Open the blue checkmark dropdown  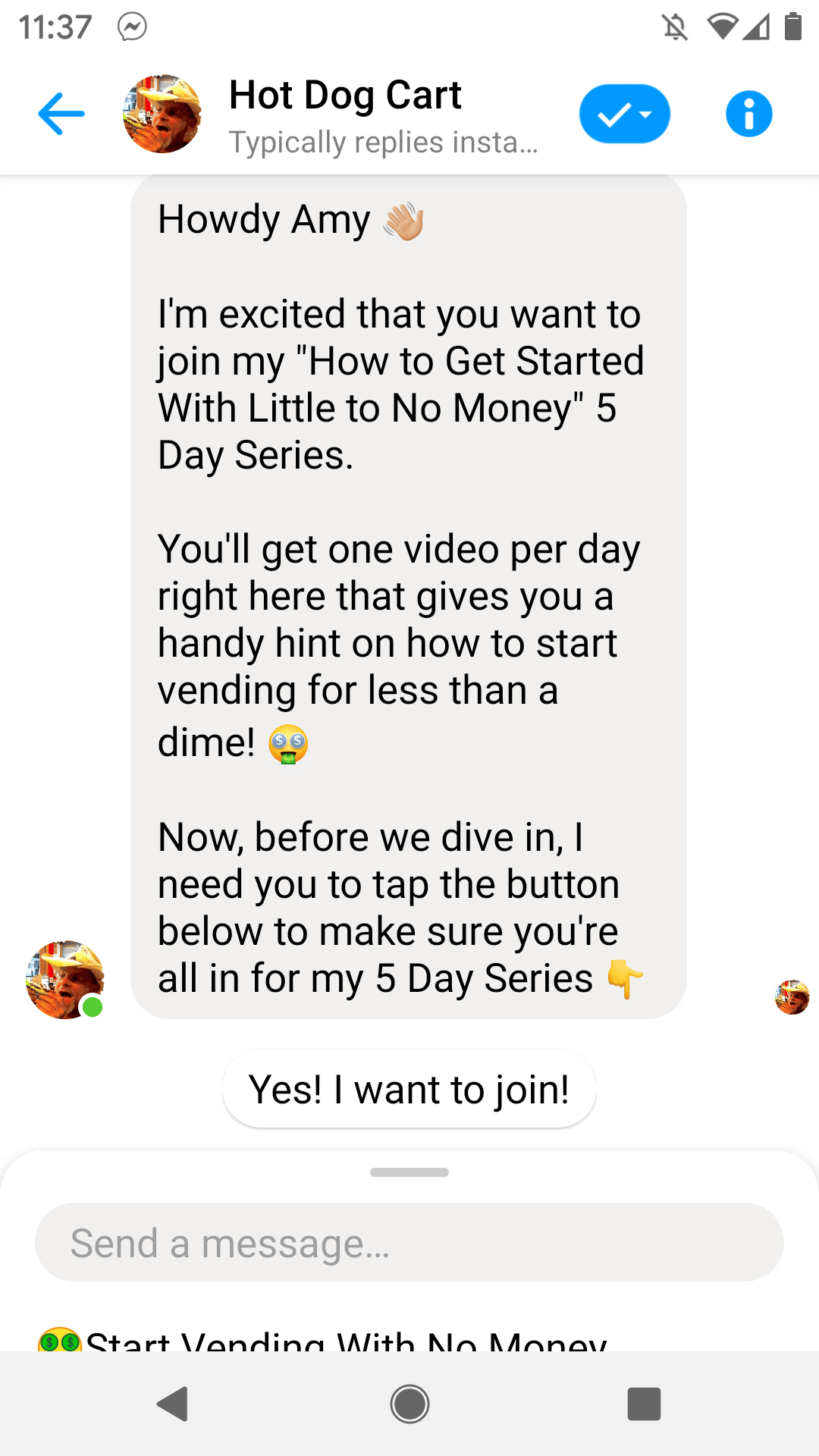625,114
